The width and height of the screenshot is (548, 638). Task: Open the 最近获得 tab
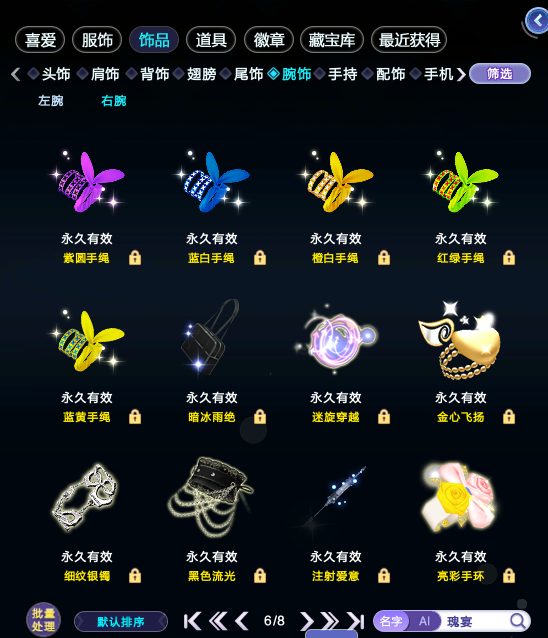(409, 40)
